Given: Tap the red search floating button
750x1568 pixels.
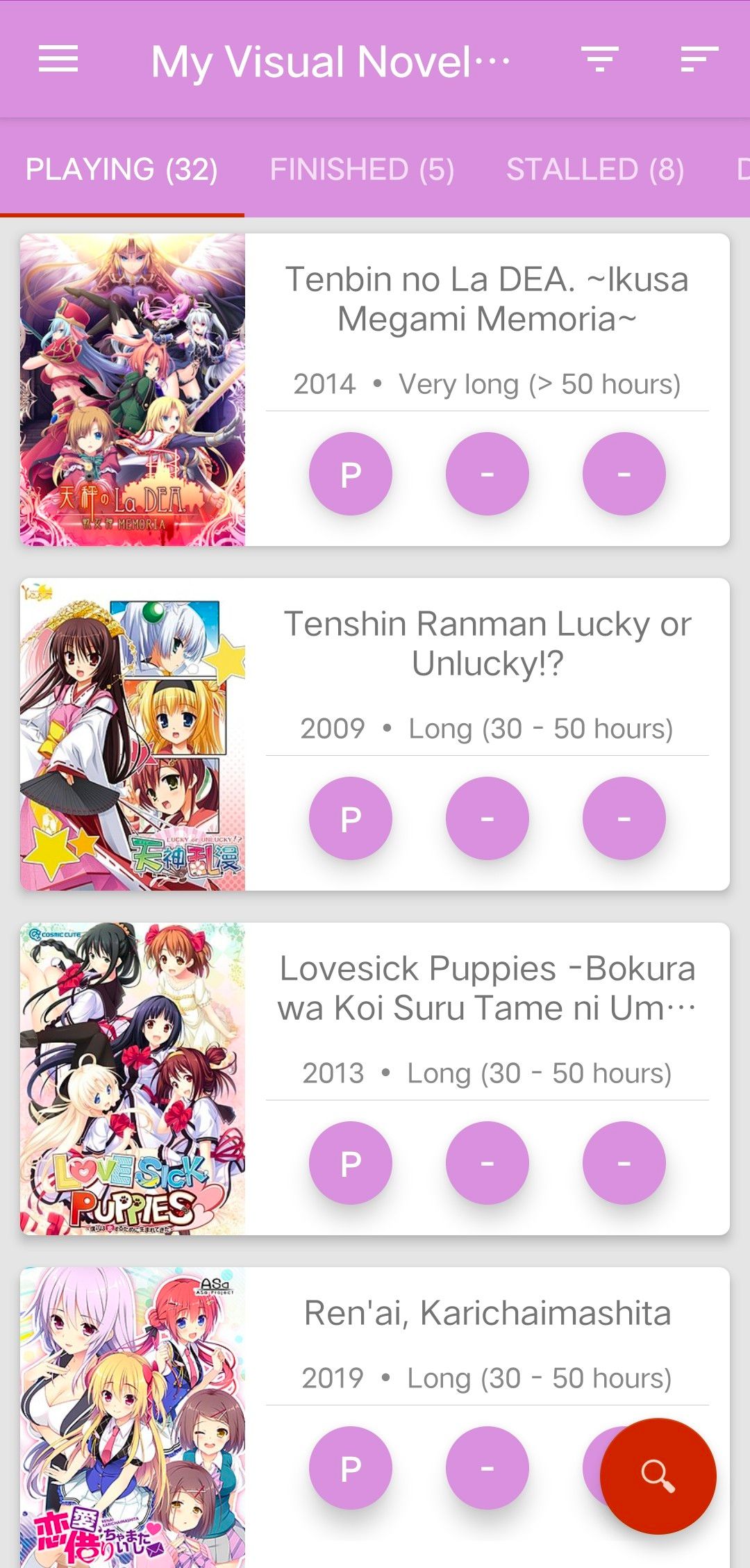Looking at the screenshot, I should click(x=658, y=1476).
